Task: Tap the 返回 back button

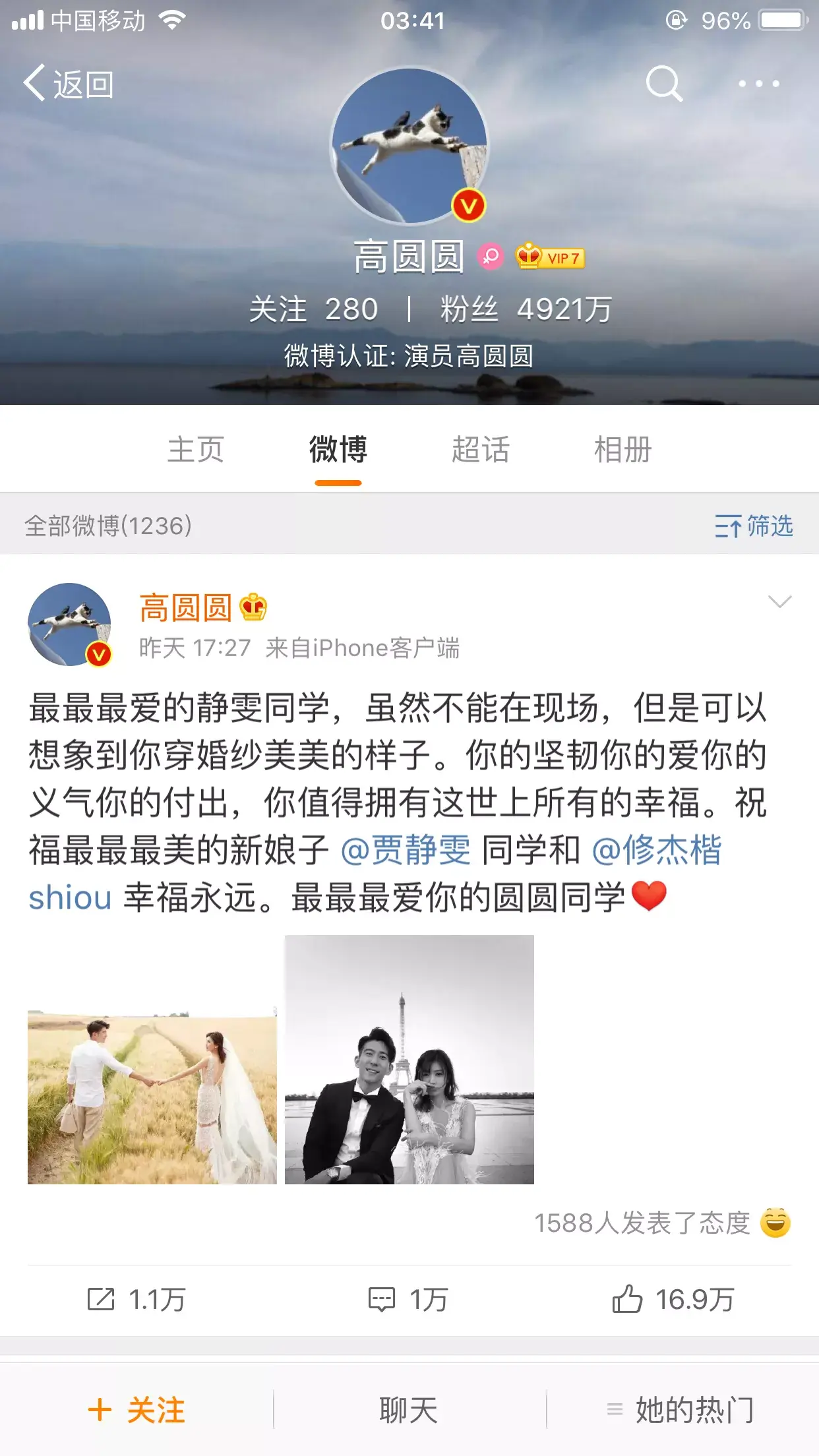Action: coord(69,84)
